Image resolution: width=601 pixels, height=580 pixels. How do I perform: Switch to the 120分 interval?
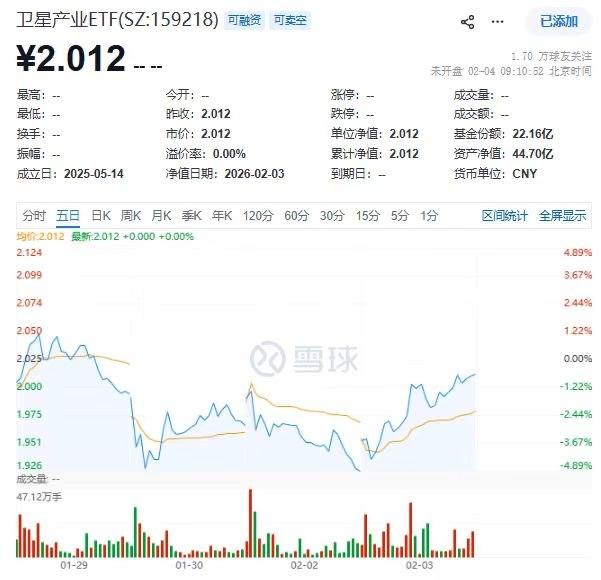tap(257, 215)
